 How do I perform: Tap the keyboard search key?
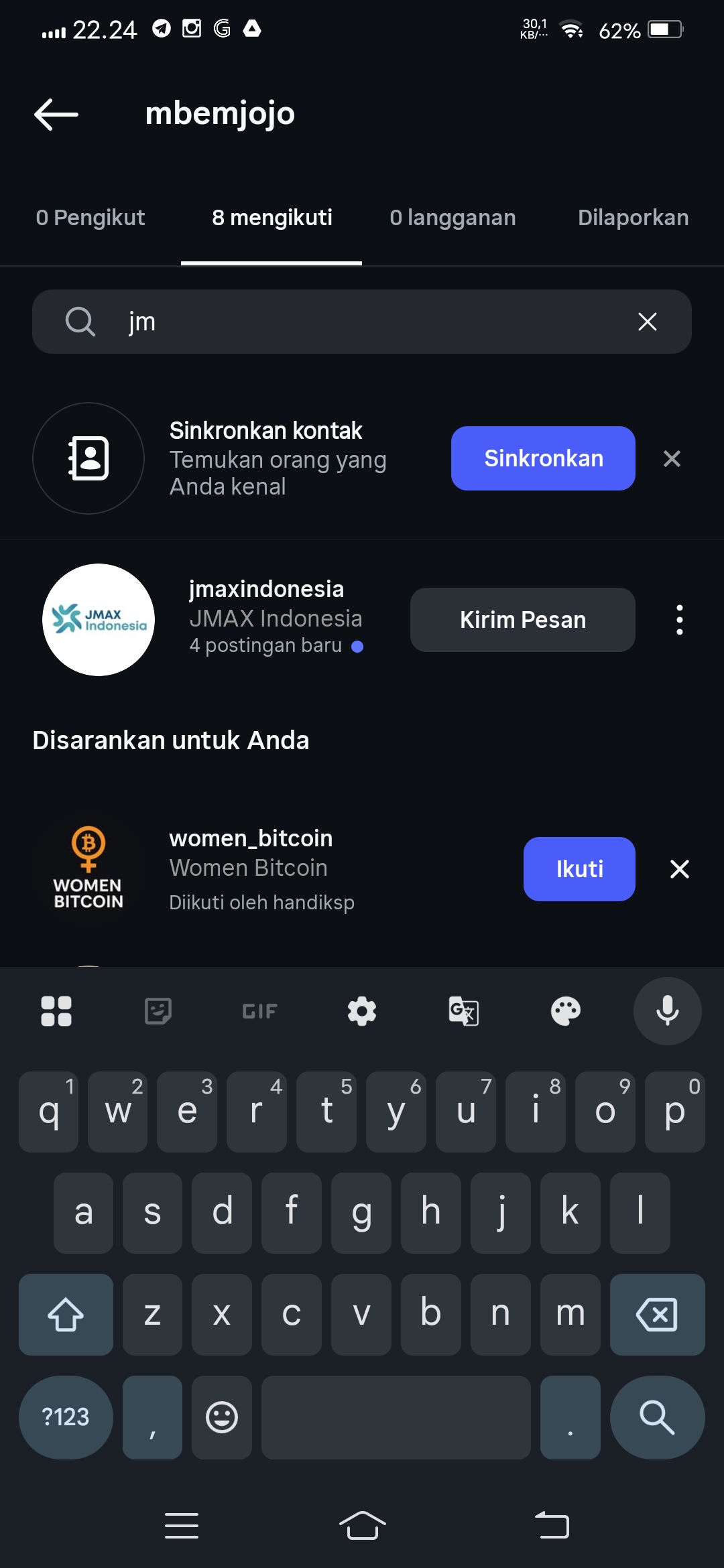click(x=657, y=1417)
